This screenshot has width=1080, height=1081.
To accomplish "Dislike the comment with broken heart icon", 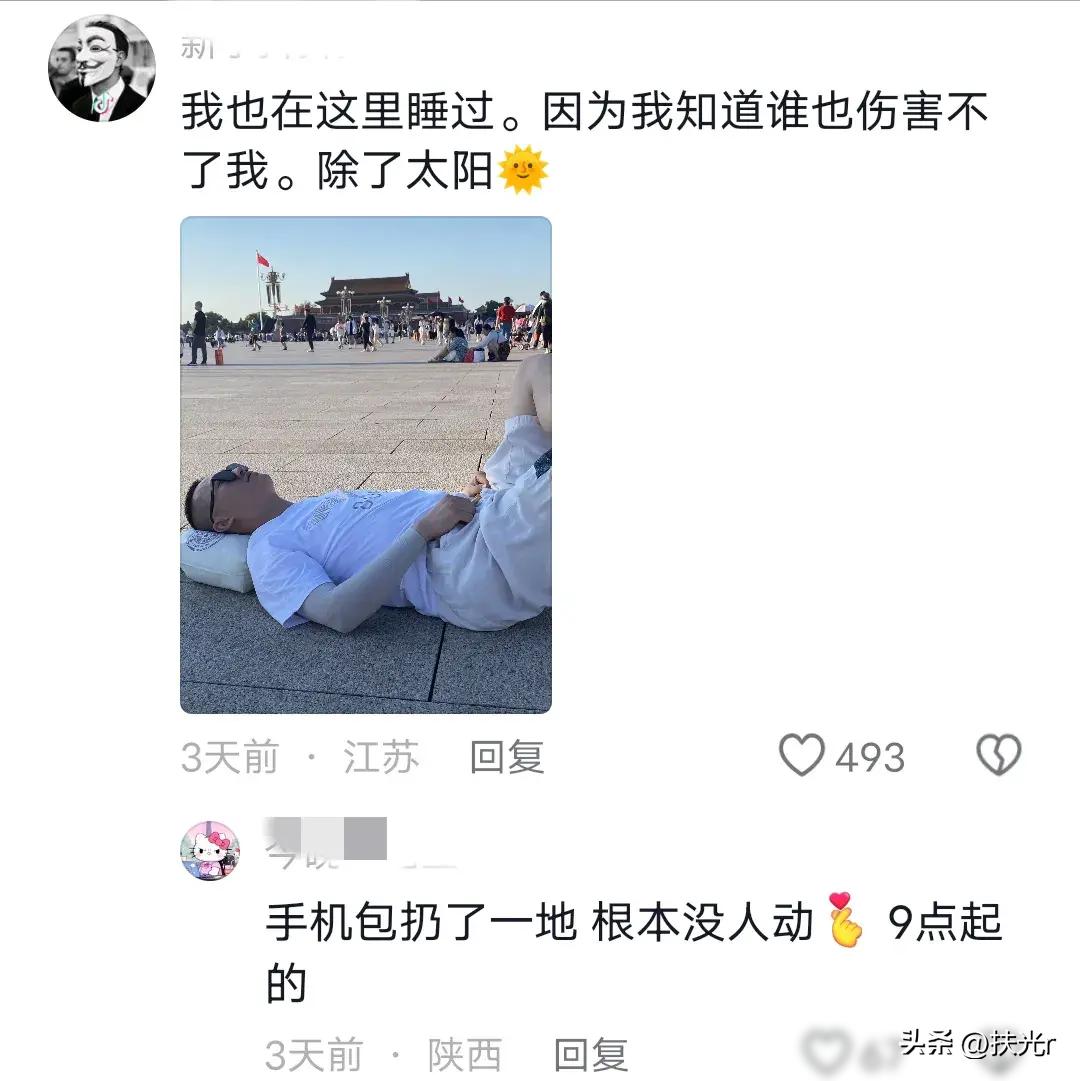I will coord(998,756).
